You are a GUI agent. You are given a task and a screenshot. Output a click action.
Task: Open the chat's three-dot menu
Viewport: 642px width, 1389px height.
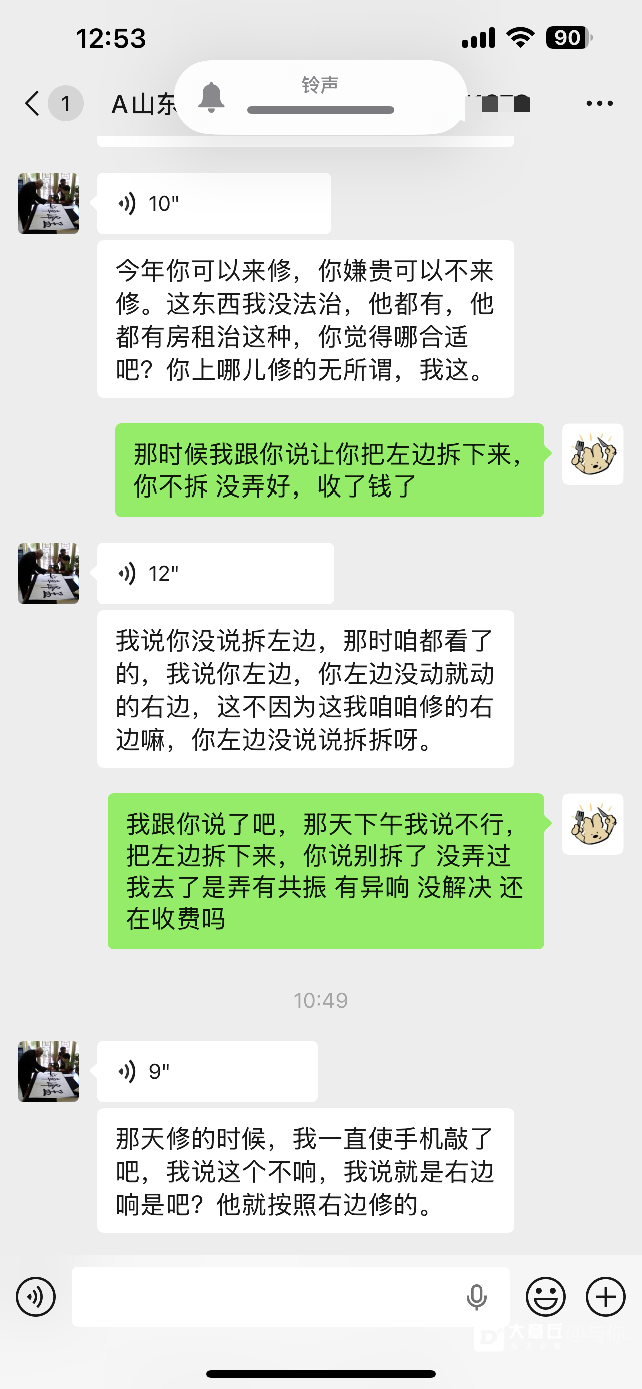(600, 104)
